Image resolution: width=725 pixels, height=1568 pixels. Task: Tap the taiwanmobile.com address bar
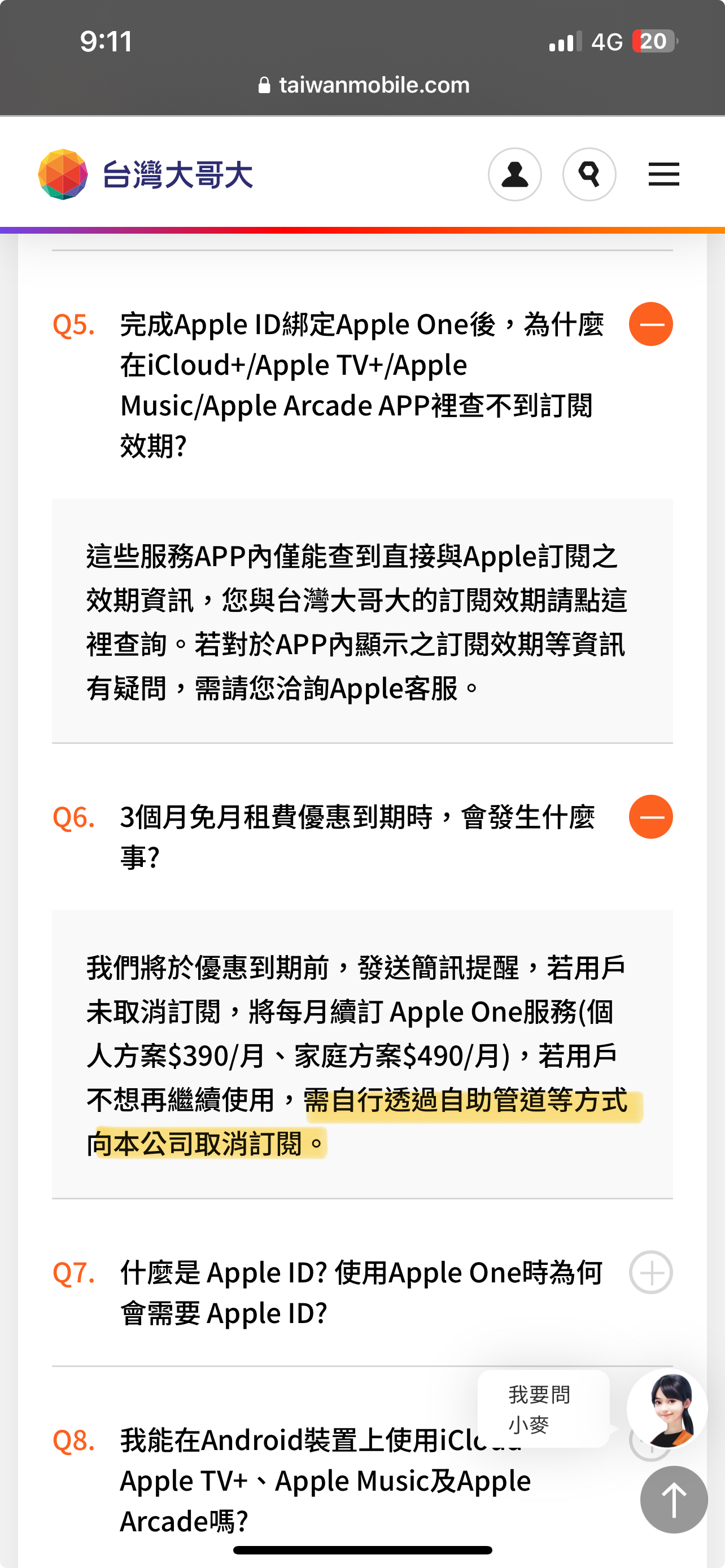[363, 85]
